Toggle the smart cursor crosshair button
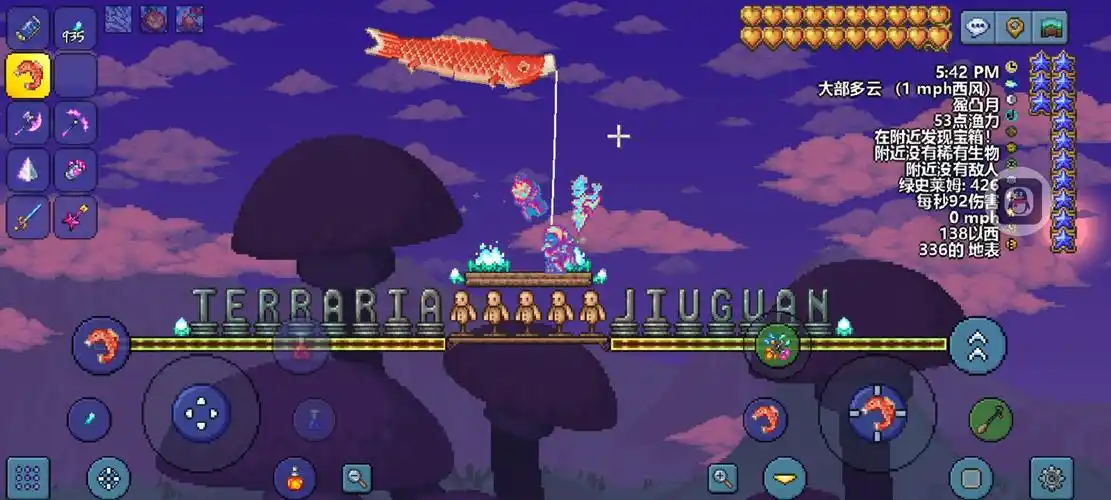 [108, 478]
